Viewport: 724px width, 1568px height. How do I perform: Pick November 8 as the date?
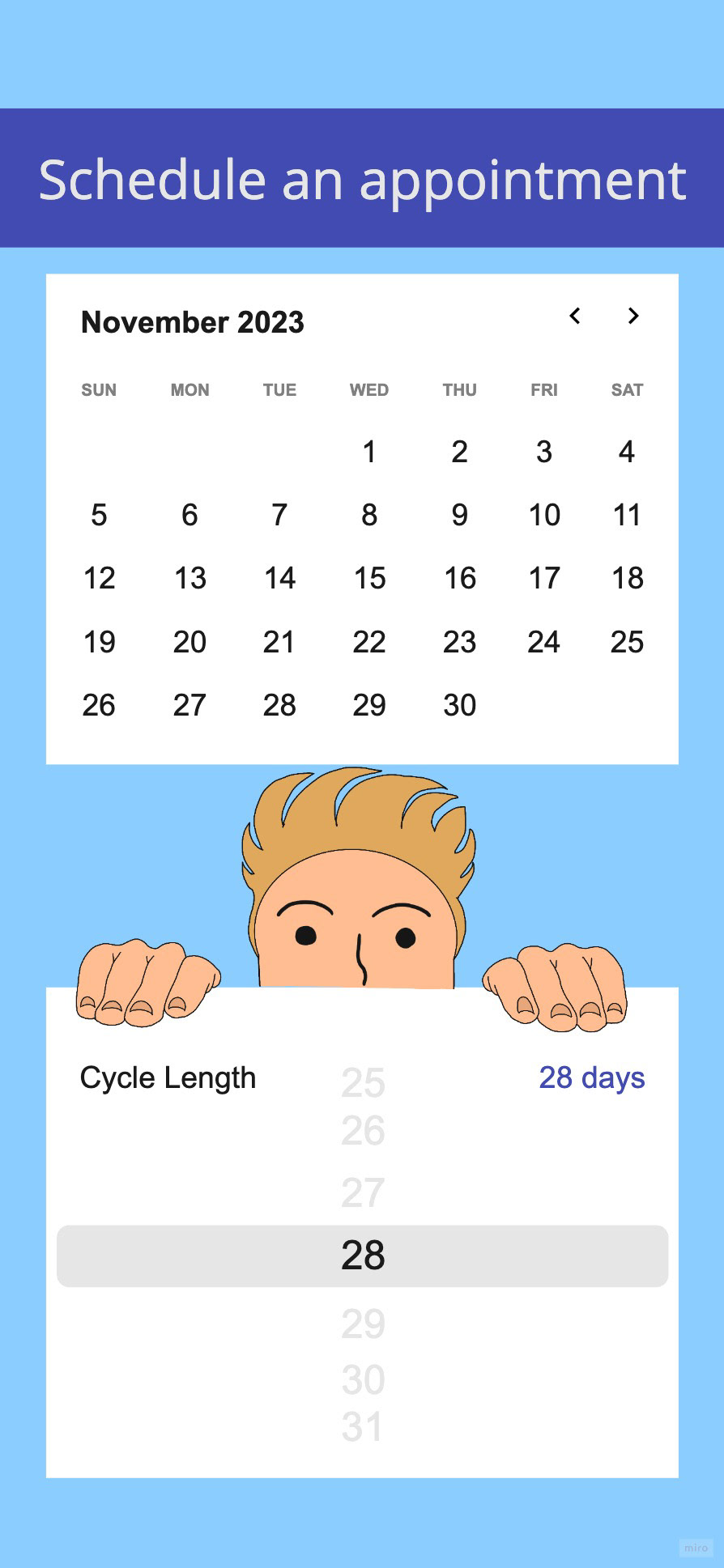tap(369, 515)
